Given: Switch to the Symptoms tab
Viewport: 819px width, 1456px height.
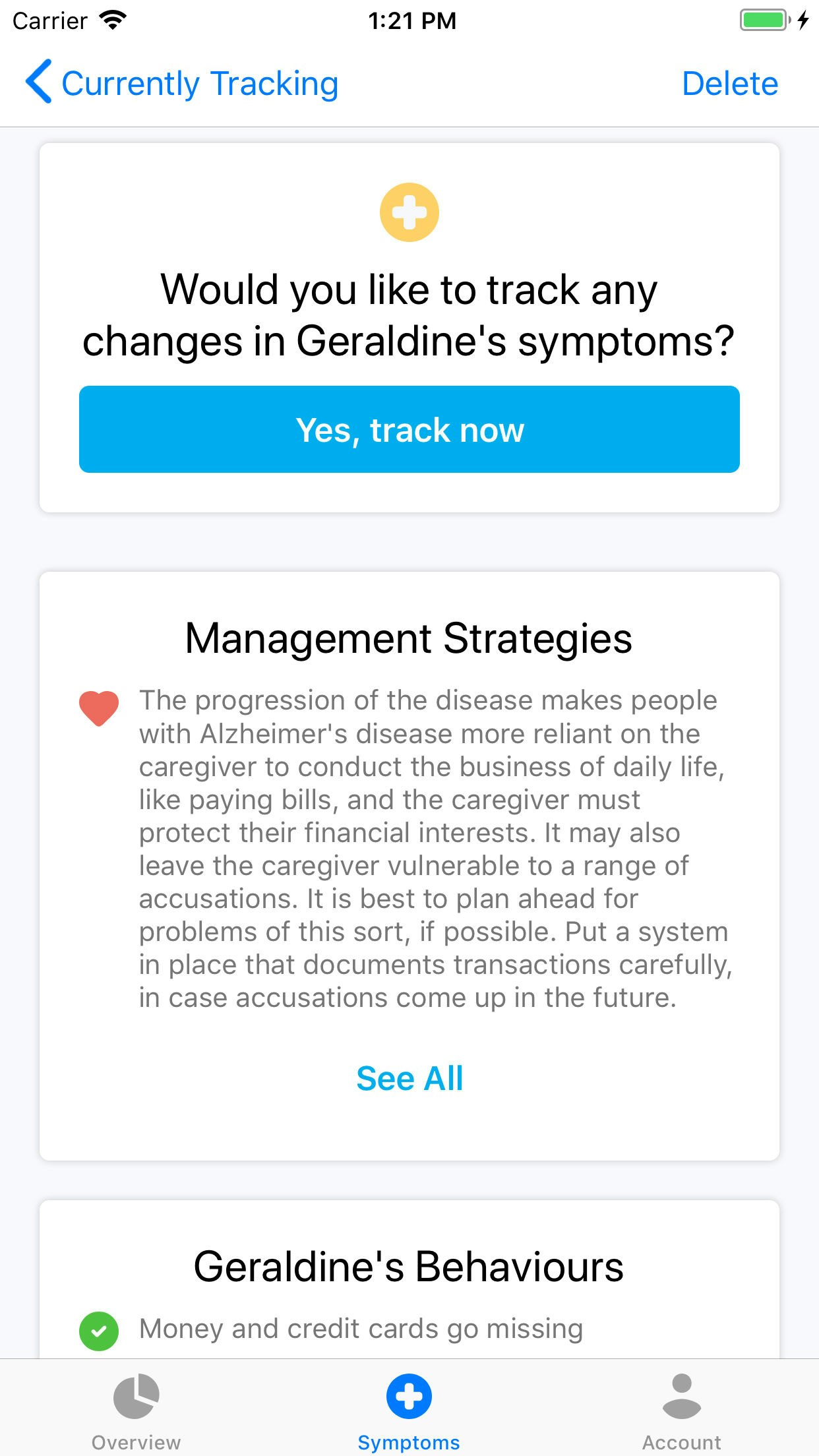Looking at the screenshot, I should (409, 1408).
